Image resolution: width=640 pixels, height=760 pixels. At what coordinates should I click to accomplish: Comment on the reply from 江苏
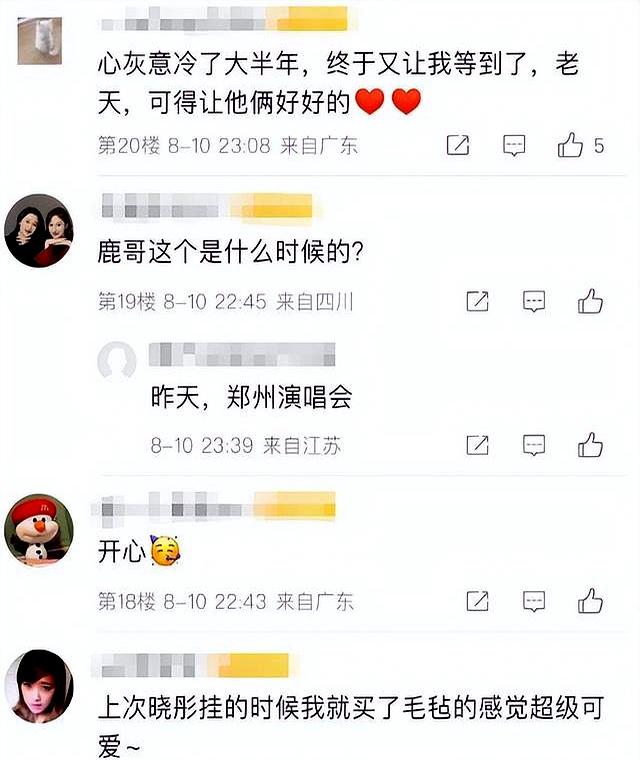(x=535, y=445)
